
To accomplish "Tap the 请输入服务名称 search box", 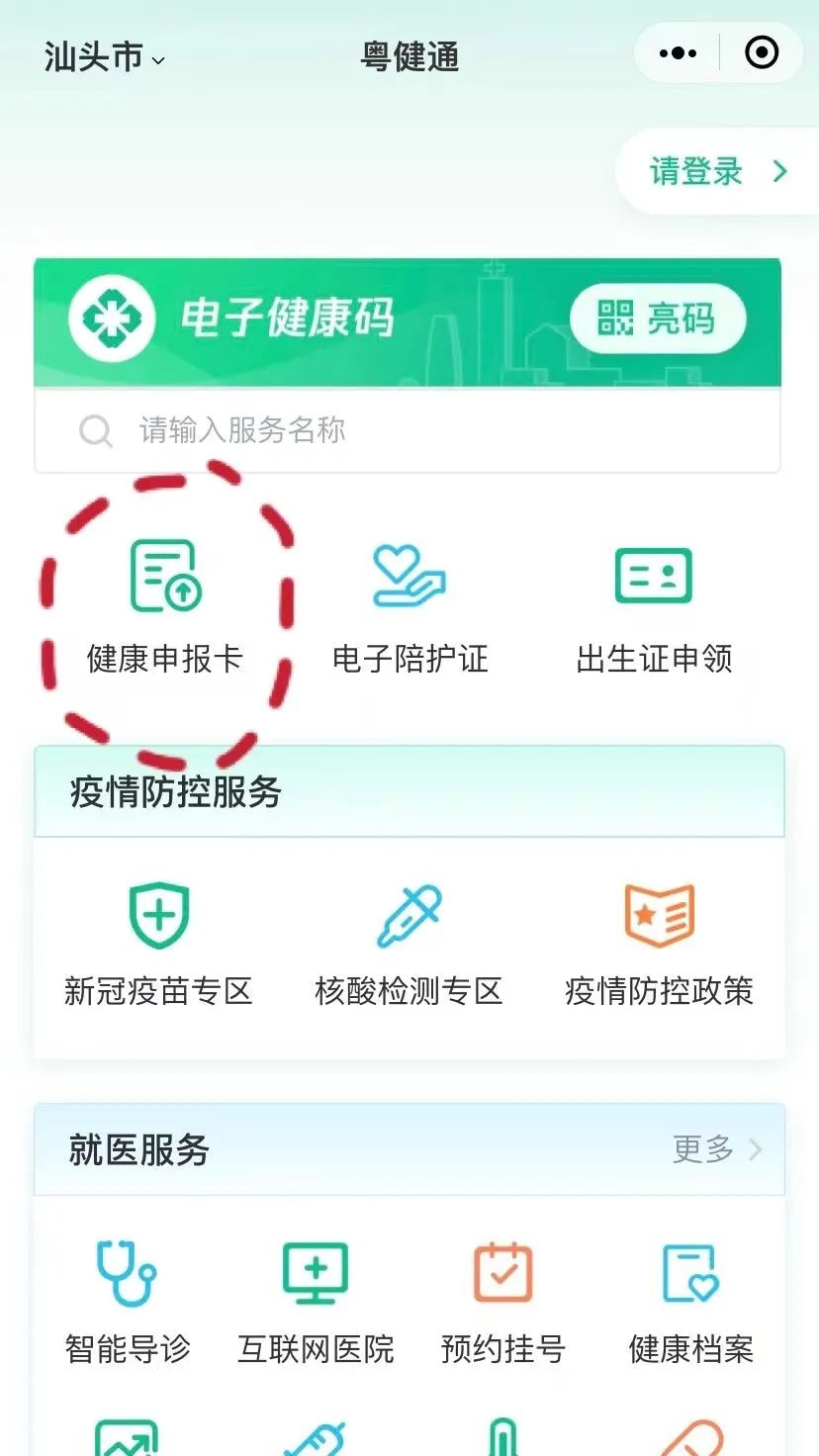I will [x=408, y=430].
